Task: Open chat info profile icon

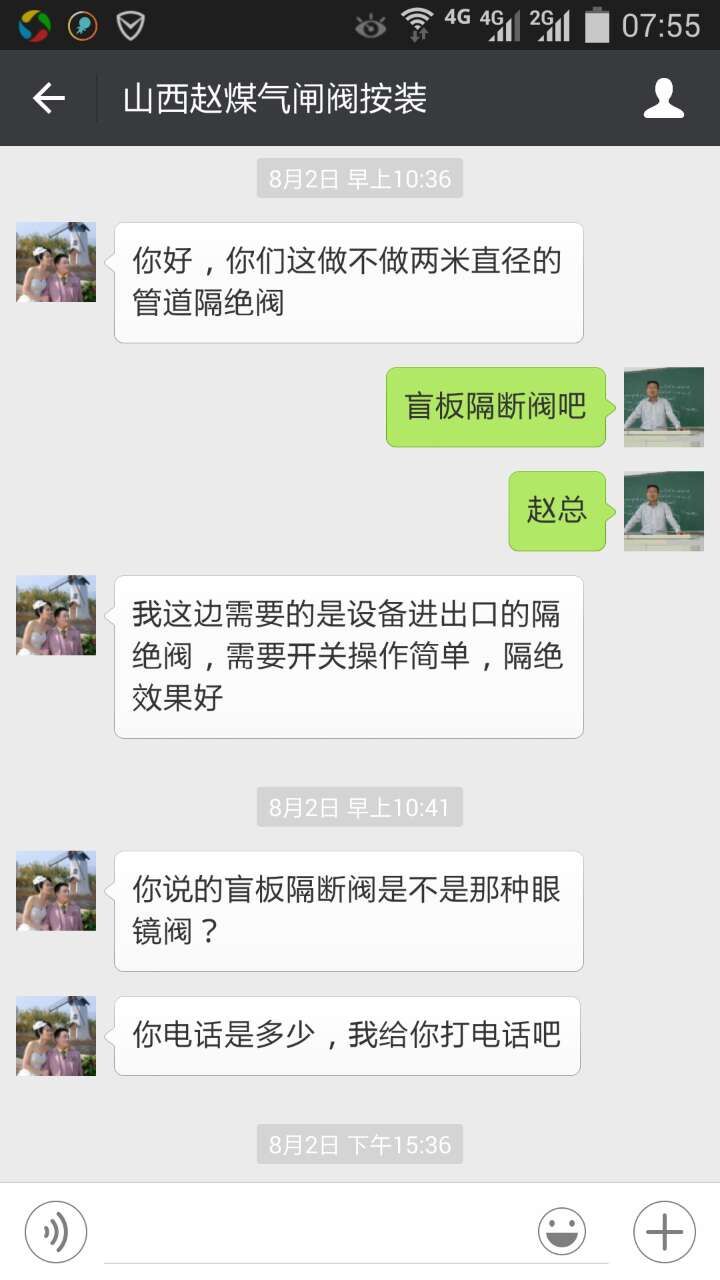Action: [664, 98]
